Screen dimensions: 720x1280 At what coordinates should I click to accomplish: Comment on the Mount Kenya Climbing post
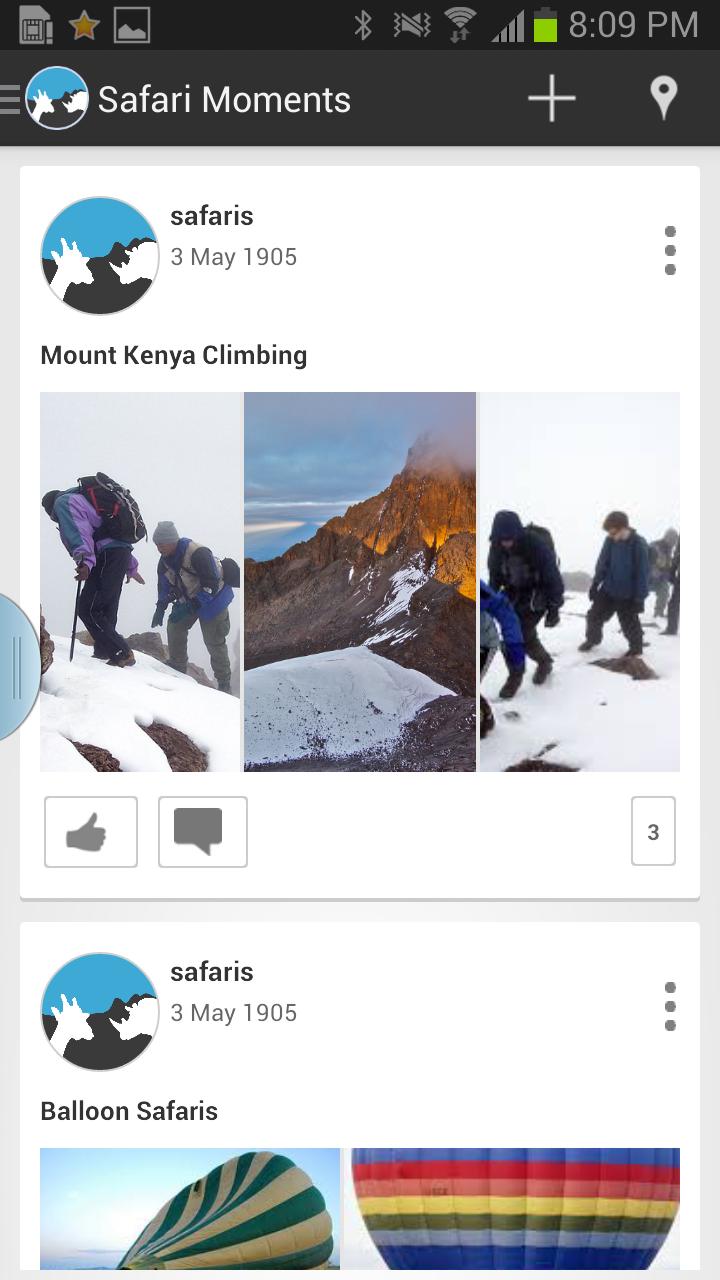203,832
